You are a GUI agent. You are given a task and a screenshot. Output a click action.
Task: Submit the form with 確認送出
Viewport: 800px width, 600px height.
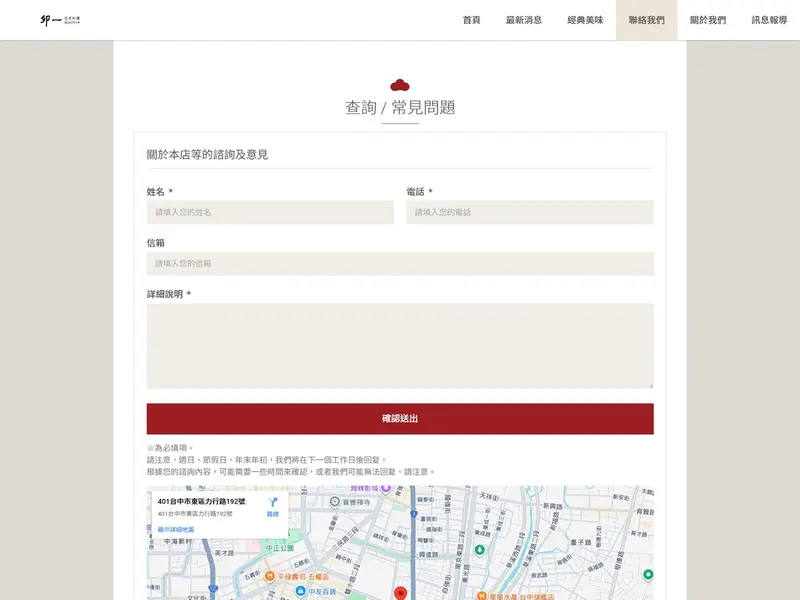pos(400,418)
